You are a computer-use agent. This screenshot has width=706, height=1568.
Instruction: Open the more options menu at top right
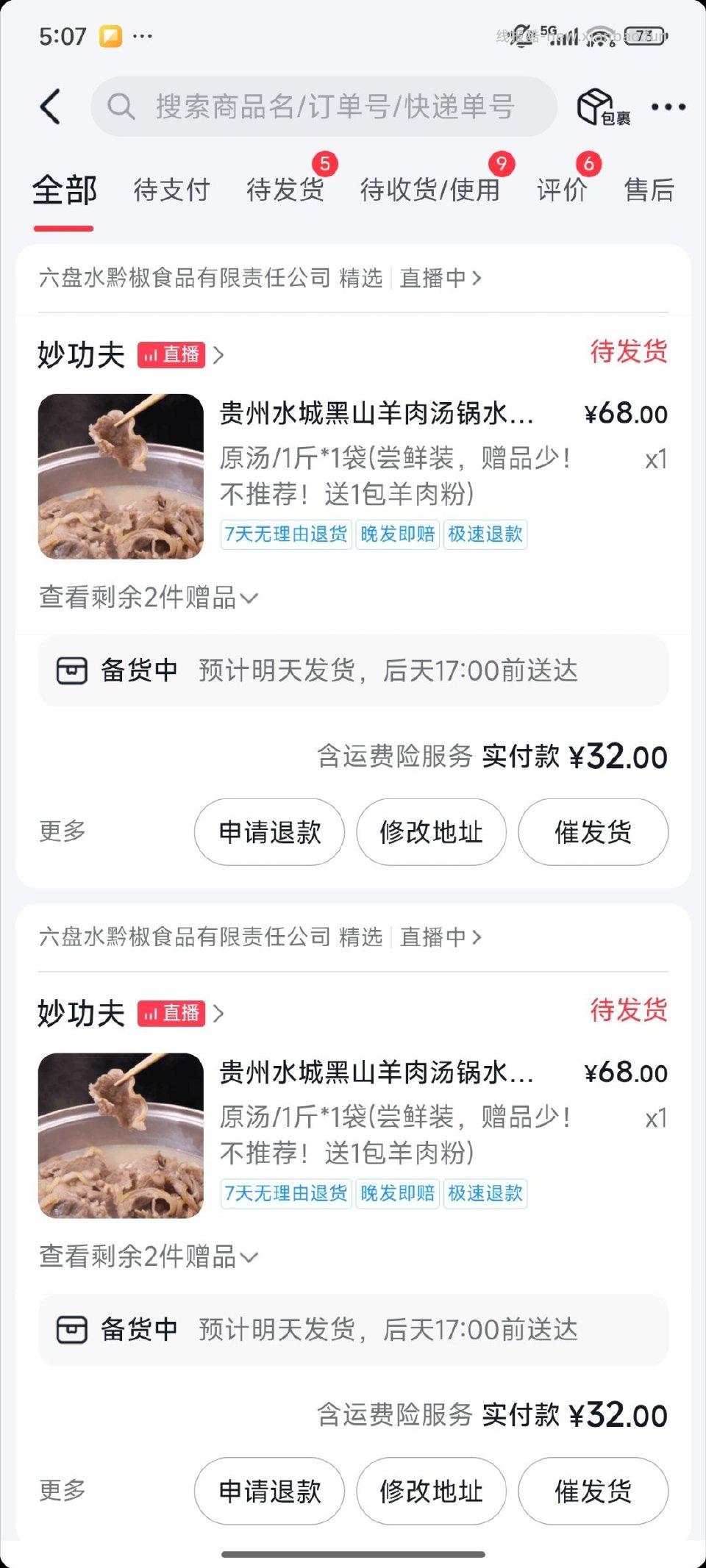click(x=667, y=107)
